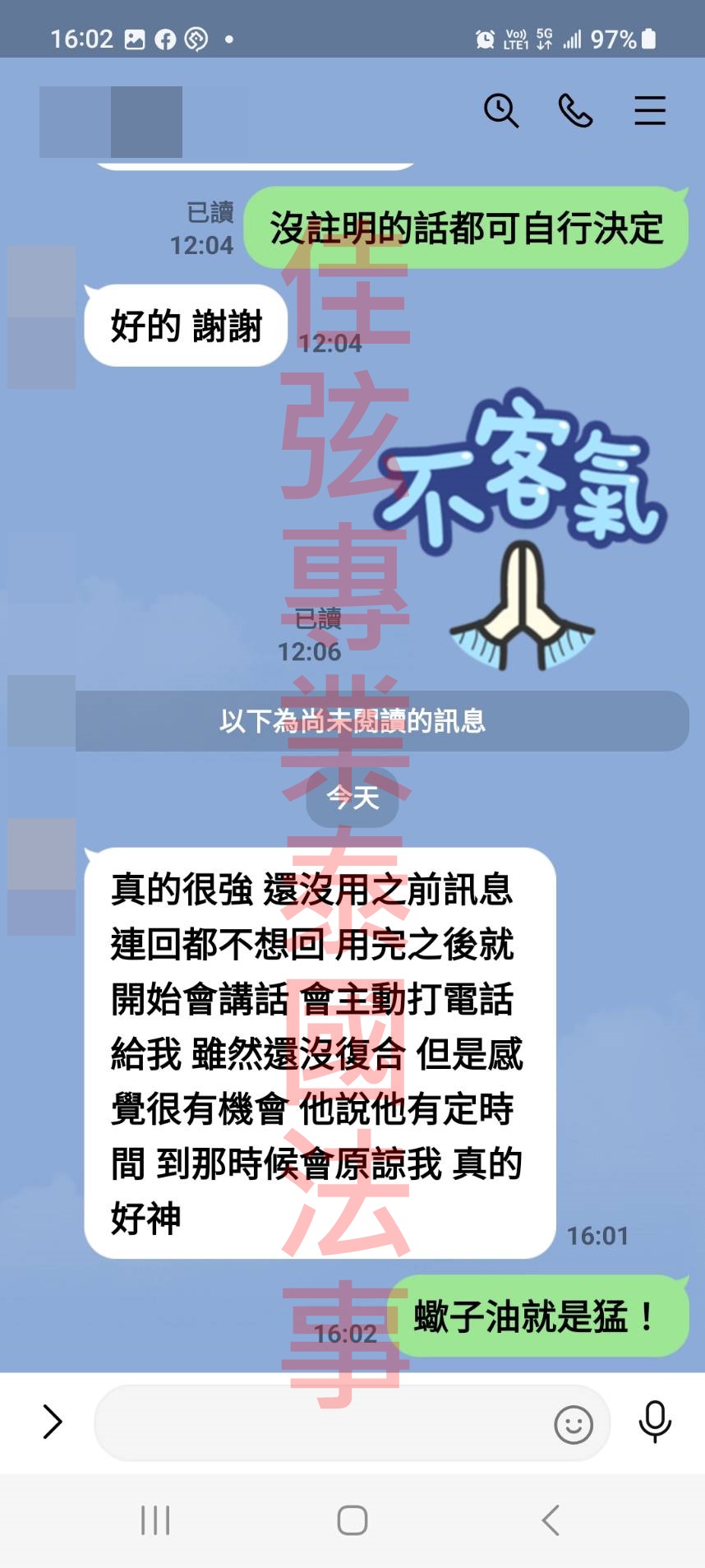Record a voice message with the microphone
The height and width of the screenshot is (1568, 705).
[655, 1421]
